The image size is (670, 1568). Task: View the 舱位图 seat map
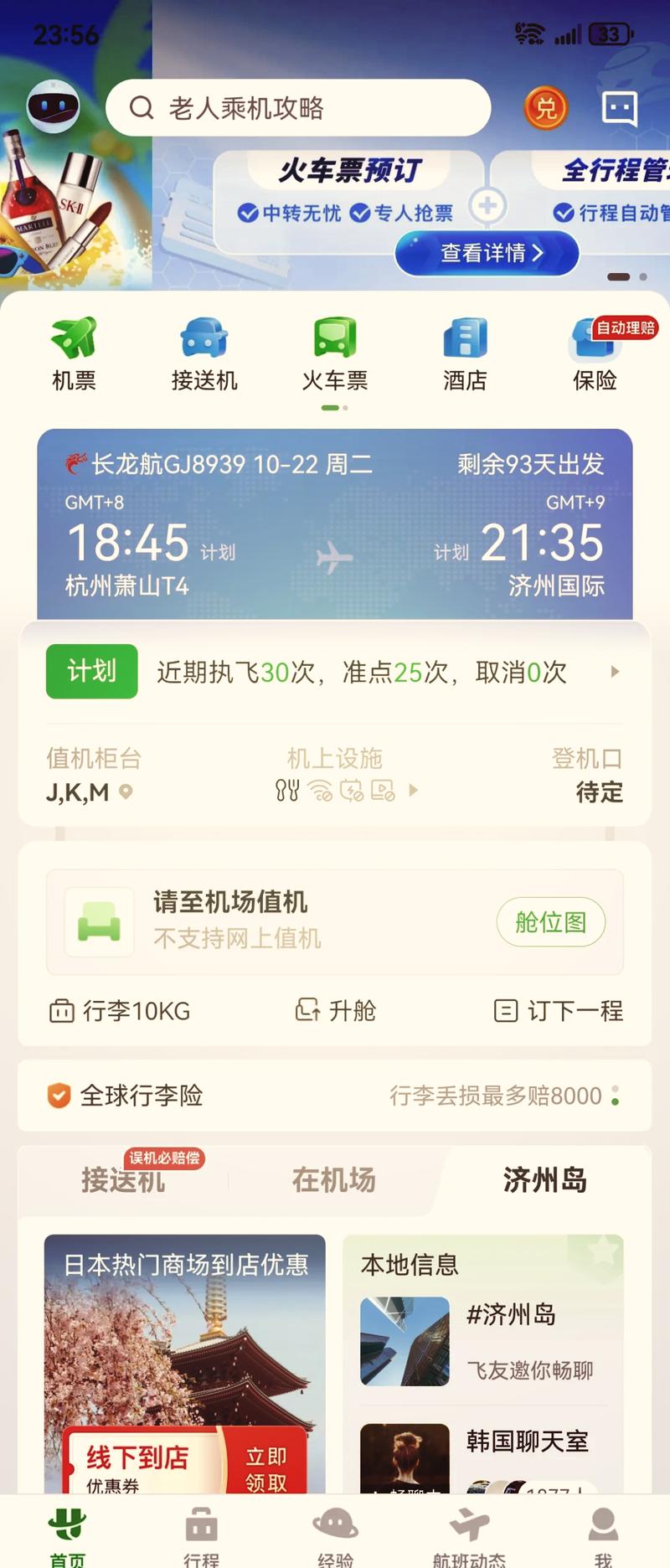(x=550, y=922)
